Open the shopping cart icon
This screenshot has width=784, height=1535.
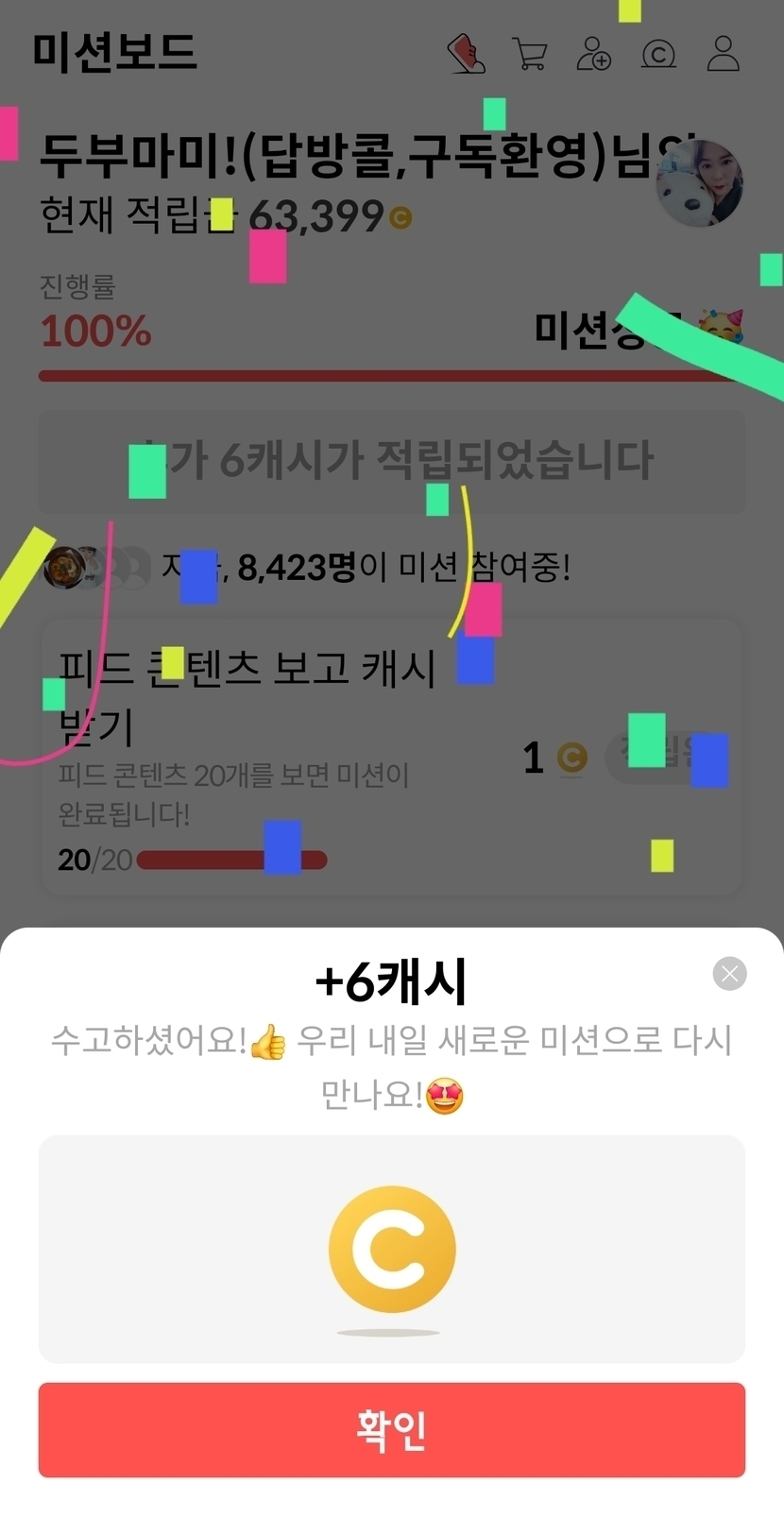coord(530,54)
